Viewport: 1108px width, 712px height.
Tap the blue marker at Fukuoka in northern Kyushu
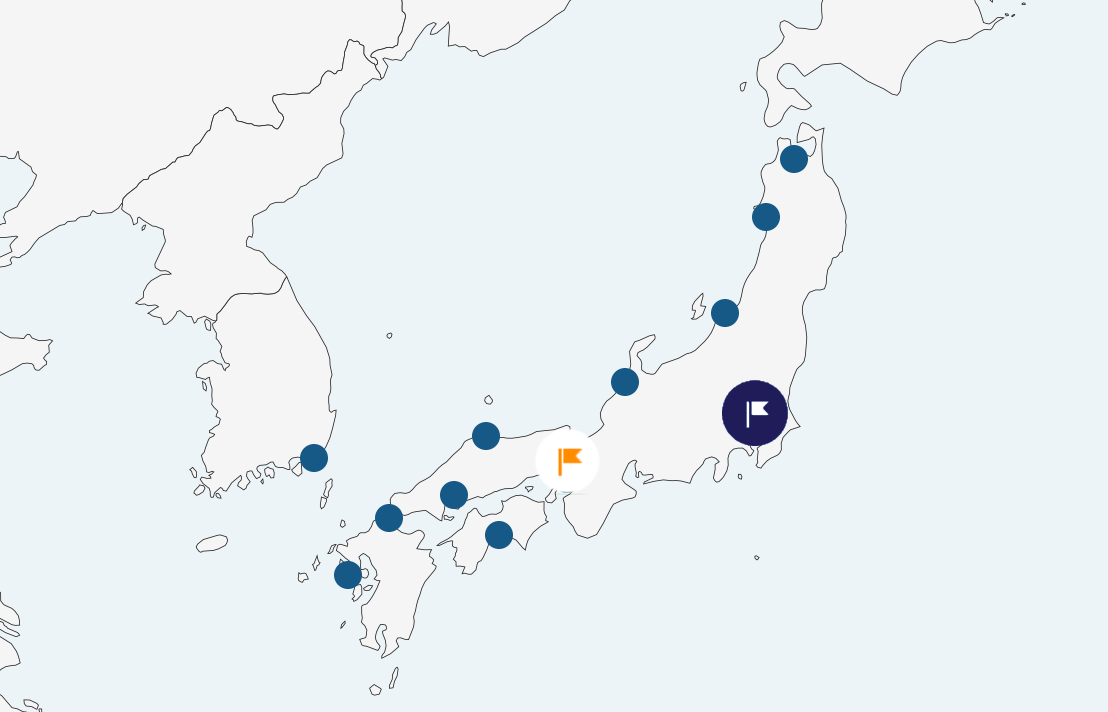coord(389,518)
